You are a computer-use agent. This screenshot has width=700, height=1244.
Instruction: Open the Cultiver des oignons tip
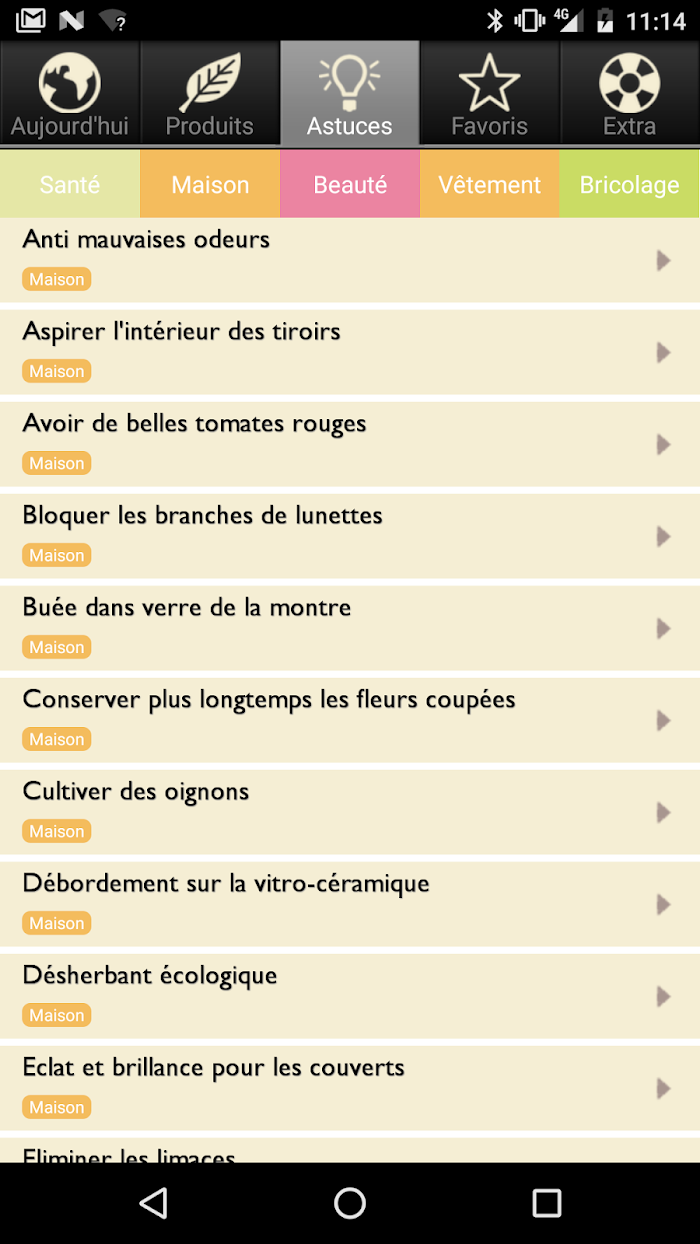350,812
